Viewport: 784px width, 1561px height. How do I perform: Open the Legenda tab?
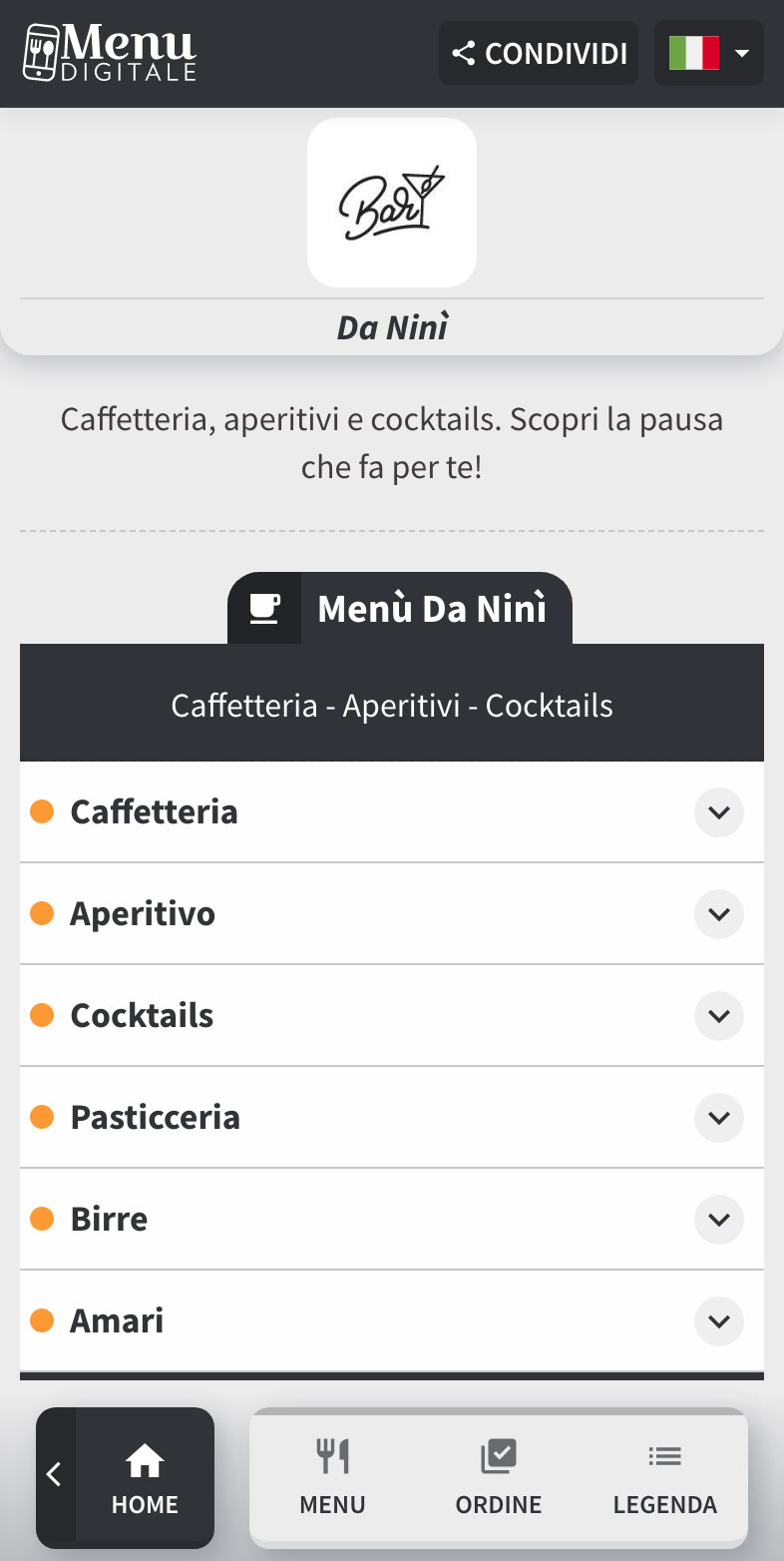coord(664,1478)
